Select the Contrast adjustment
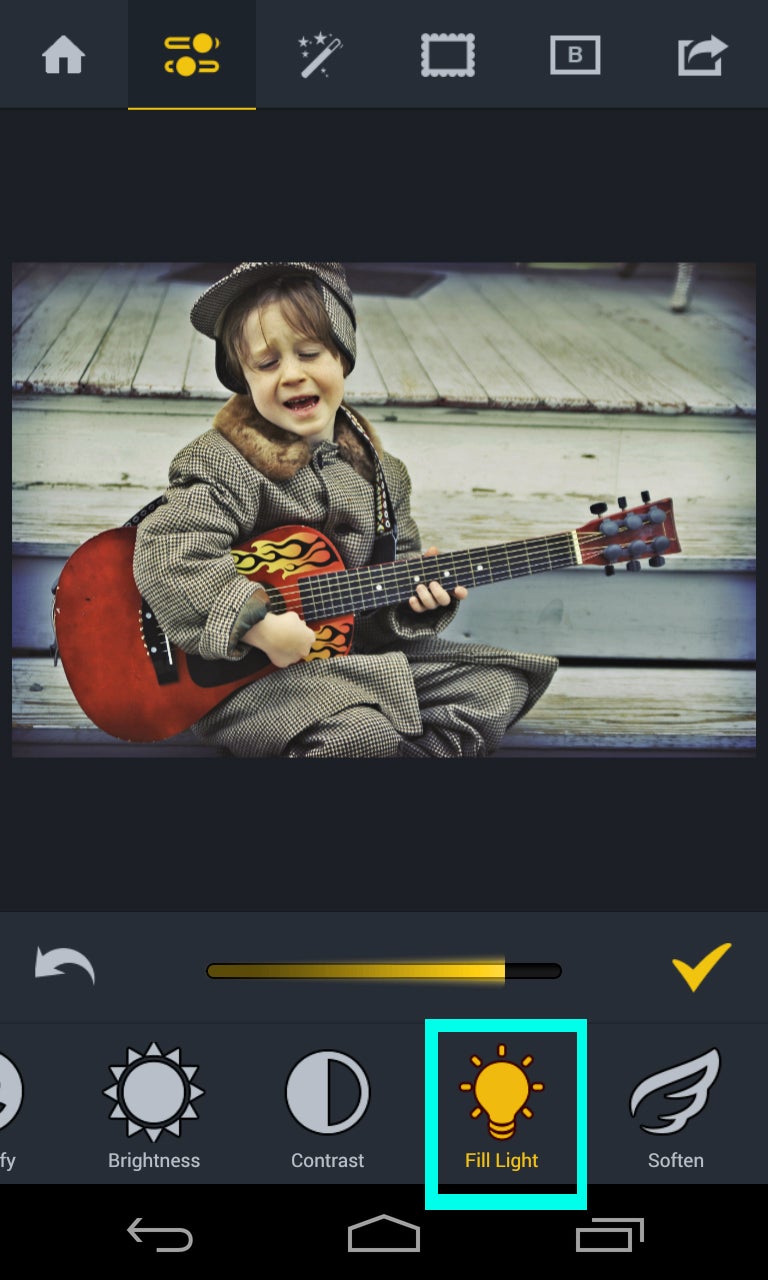The height and width of the screenshot is (1280, 768). pos(327,1107)
